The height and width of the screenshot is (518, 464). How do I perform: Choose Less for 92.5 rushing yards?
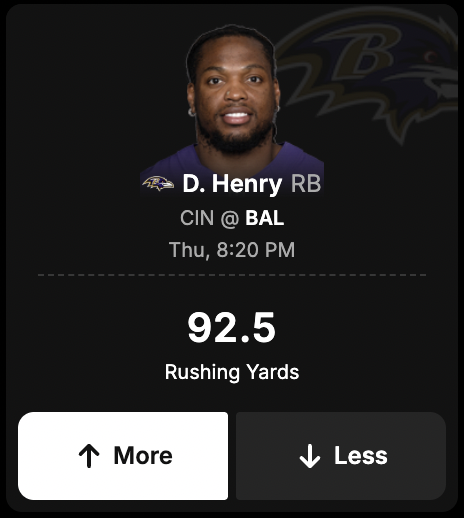(x=341, y=456)
